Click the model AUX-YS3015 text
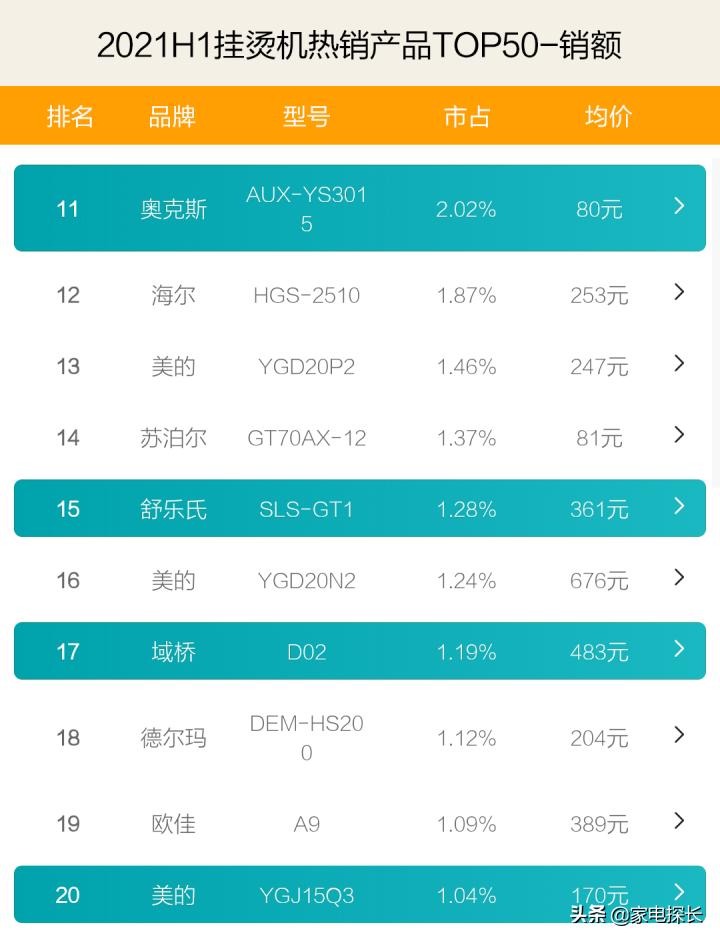 tap(306, 208)
